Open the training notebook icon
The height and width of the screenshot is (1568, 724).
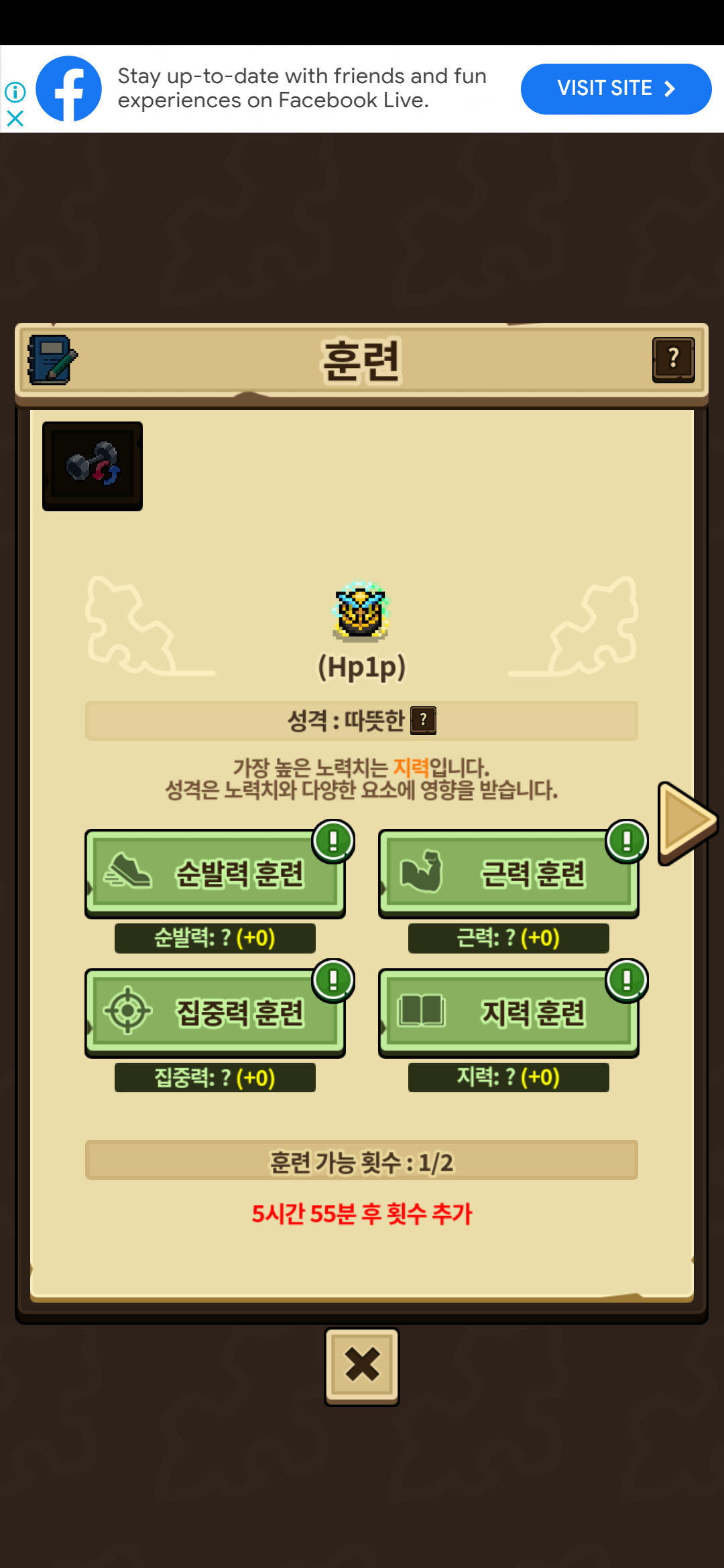click(52, 361)
